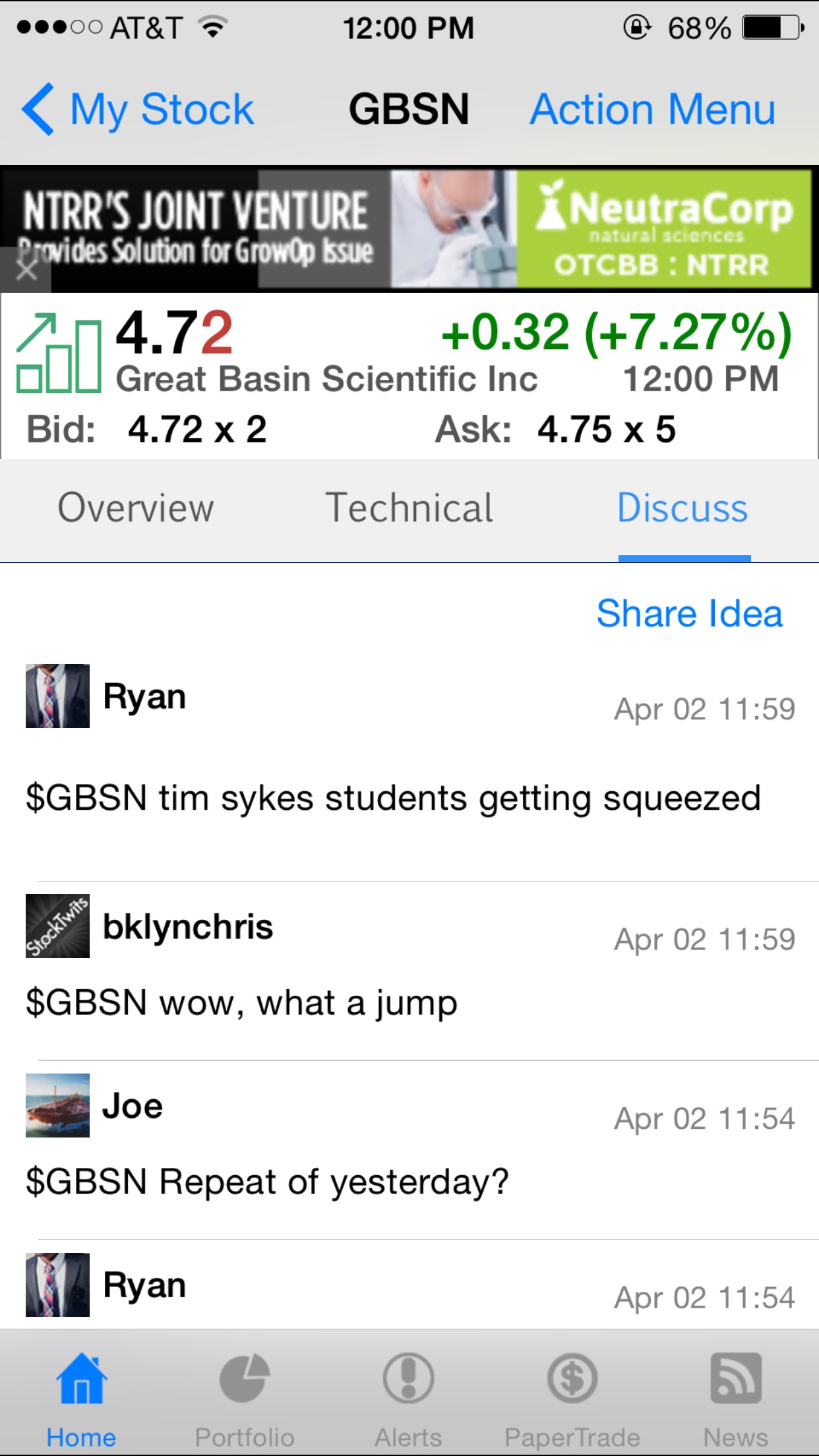Switch to the Technical tab

pos(409,508)
